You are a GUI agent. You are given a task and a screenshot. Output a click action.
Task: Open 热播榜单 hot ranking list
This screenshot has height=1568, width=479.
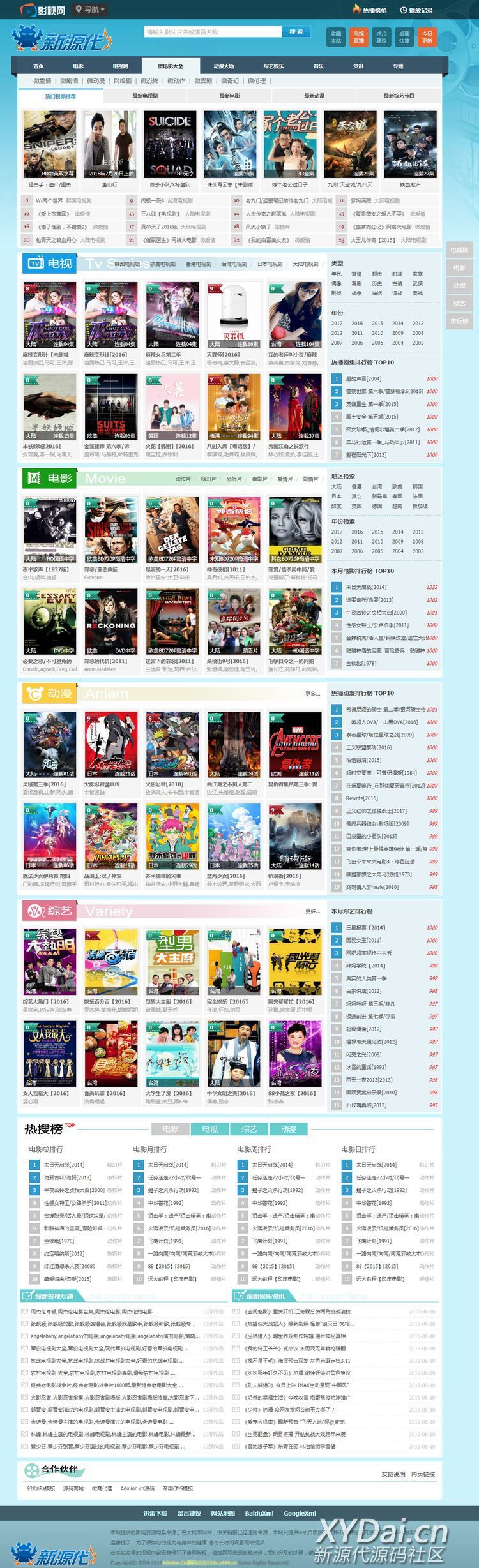[370, 10]
